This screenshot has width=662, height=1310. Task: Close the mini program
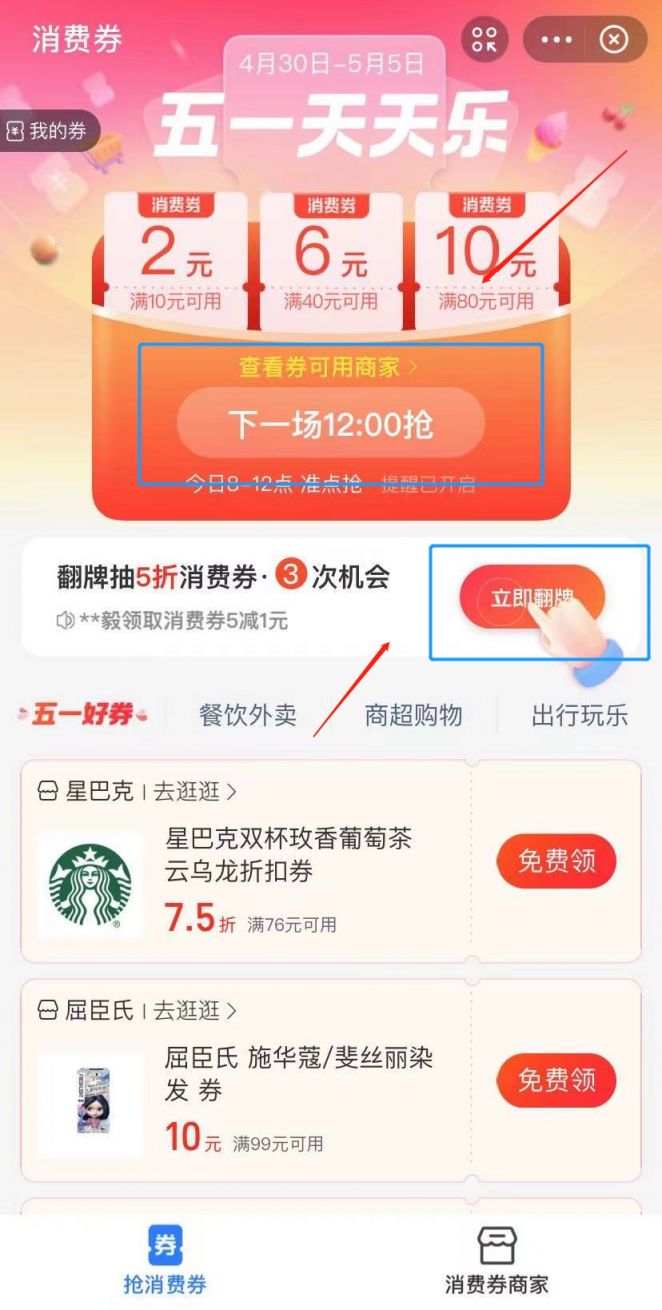coord(614,40)
